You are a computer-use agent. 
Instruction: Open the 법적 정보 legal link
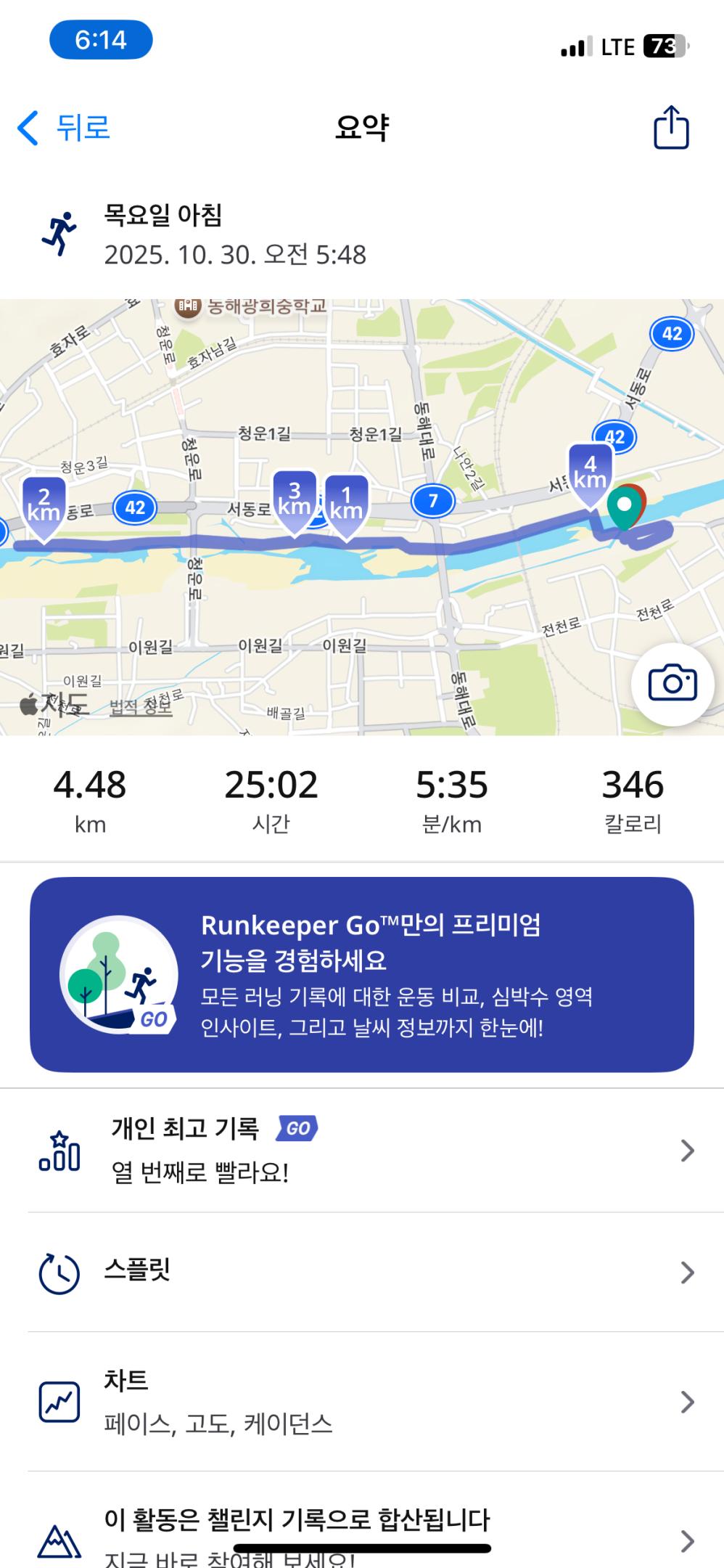tap(142, 708)
